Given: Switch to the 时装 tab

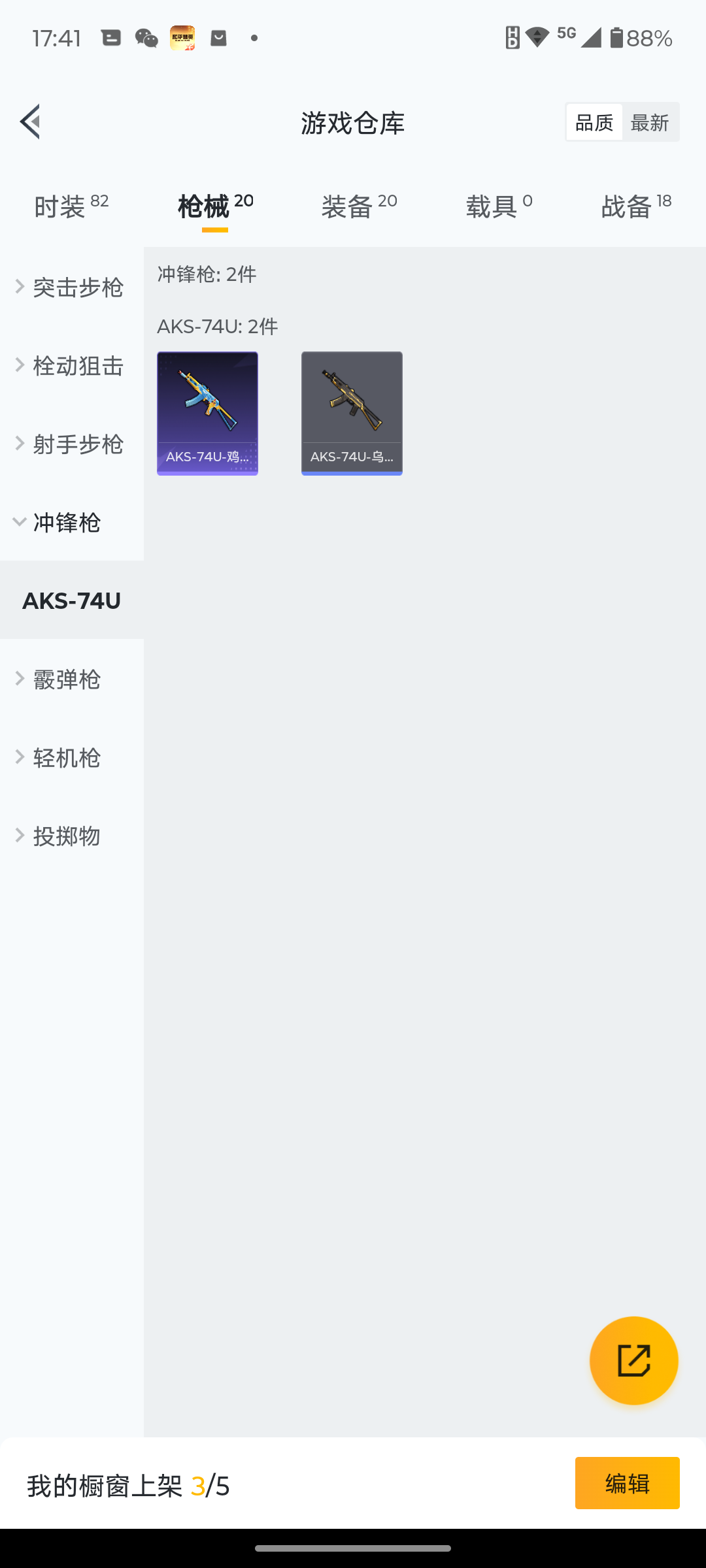Looking at the screenshot, I should coord(71,206).
